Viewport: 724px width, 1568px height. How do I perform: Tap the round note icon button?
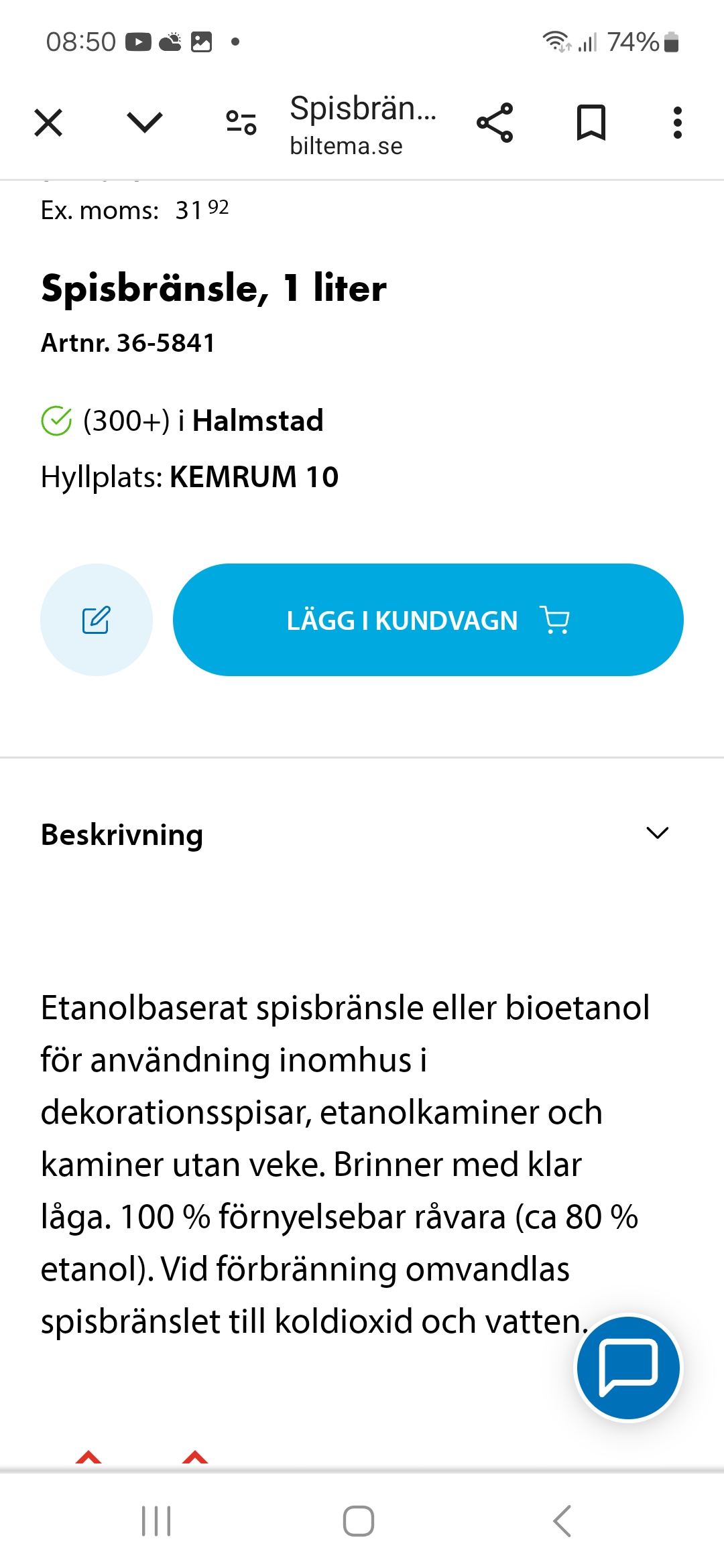pos(97,620)
